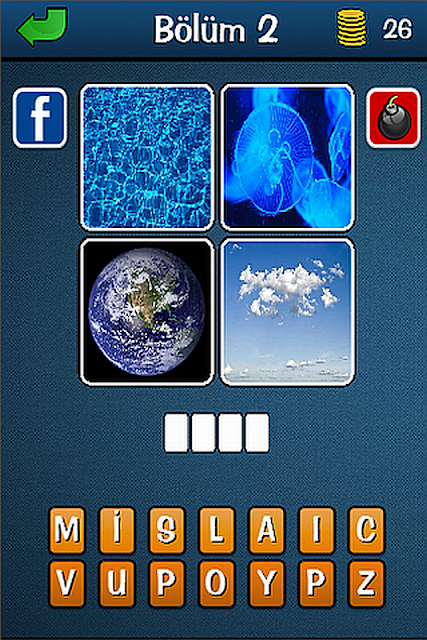
Task: Select the letter A tile
Action: (267, 530)
